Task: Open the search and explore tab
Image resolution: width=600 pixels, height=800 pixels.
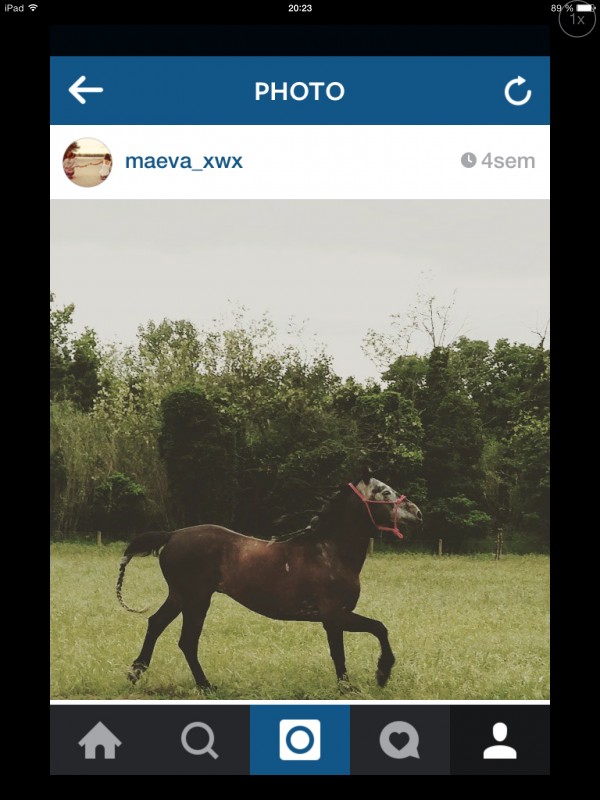Action: [199, 740]
